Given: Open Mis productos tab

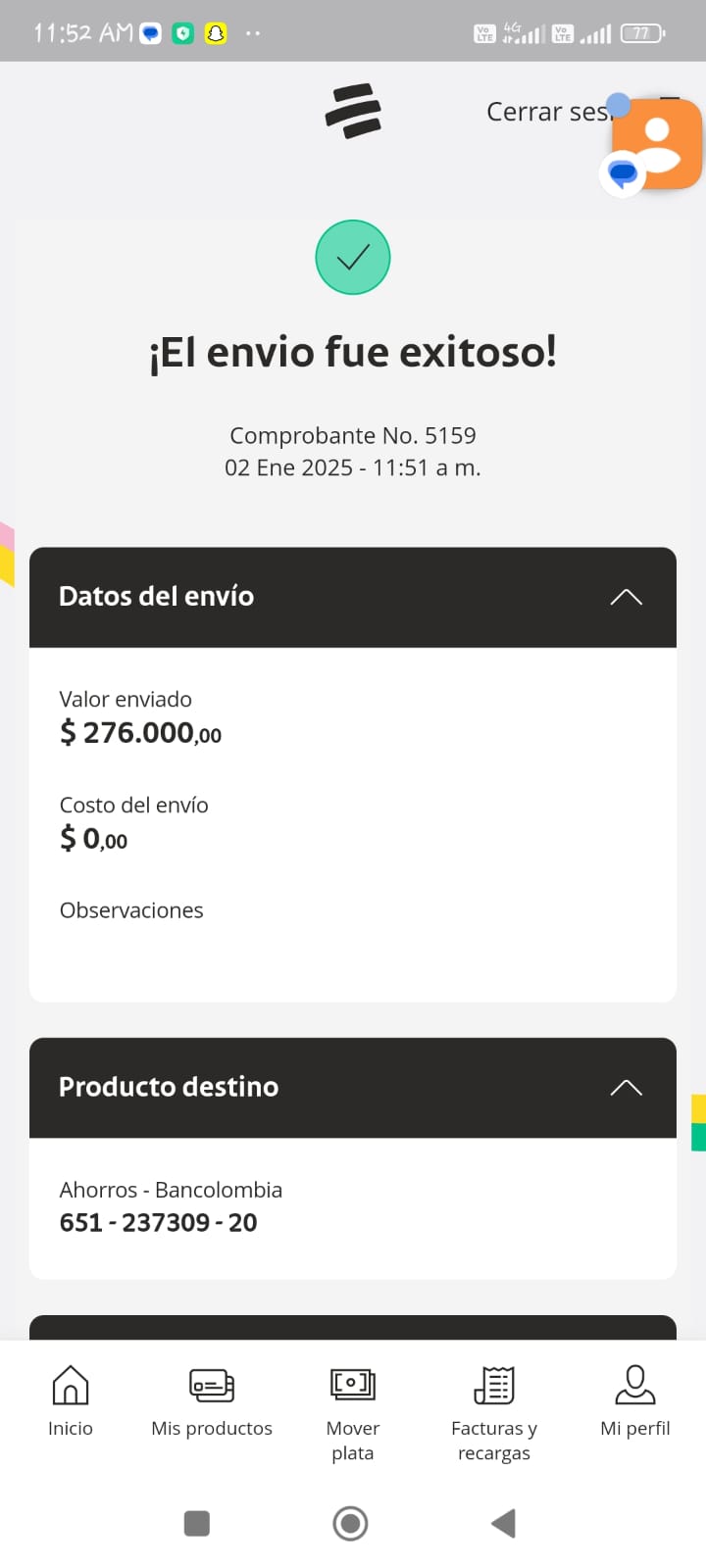Looking at the screenshot, I should tap(212, 1401).
